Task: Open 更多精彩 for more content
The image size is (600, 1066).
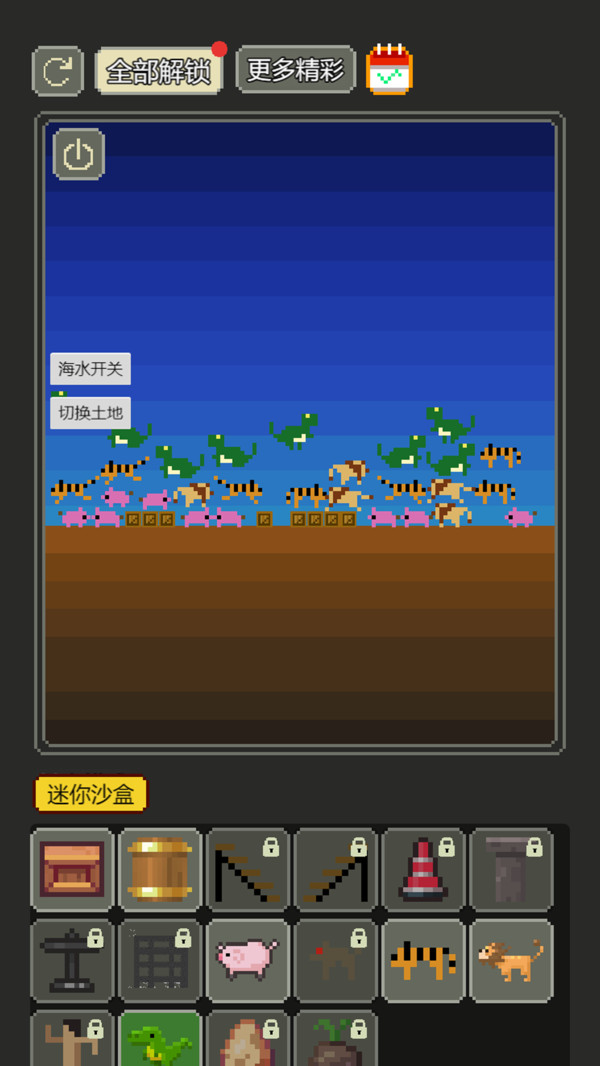Action: coord(295,70)
